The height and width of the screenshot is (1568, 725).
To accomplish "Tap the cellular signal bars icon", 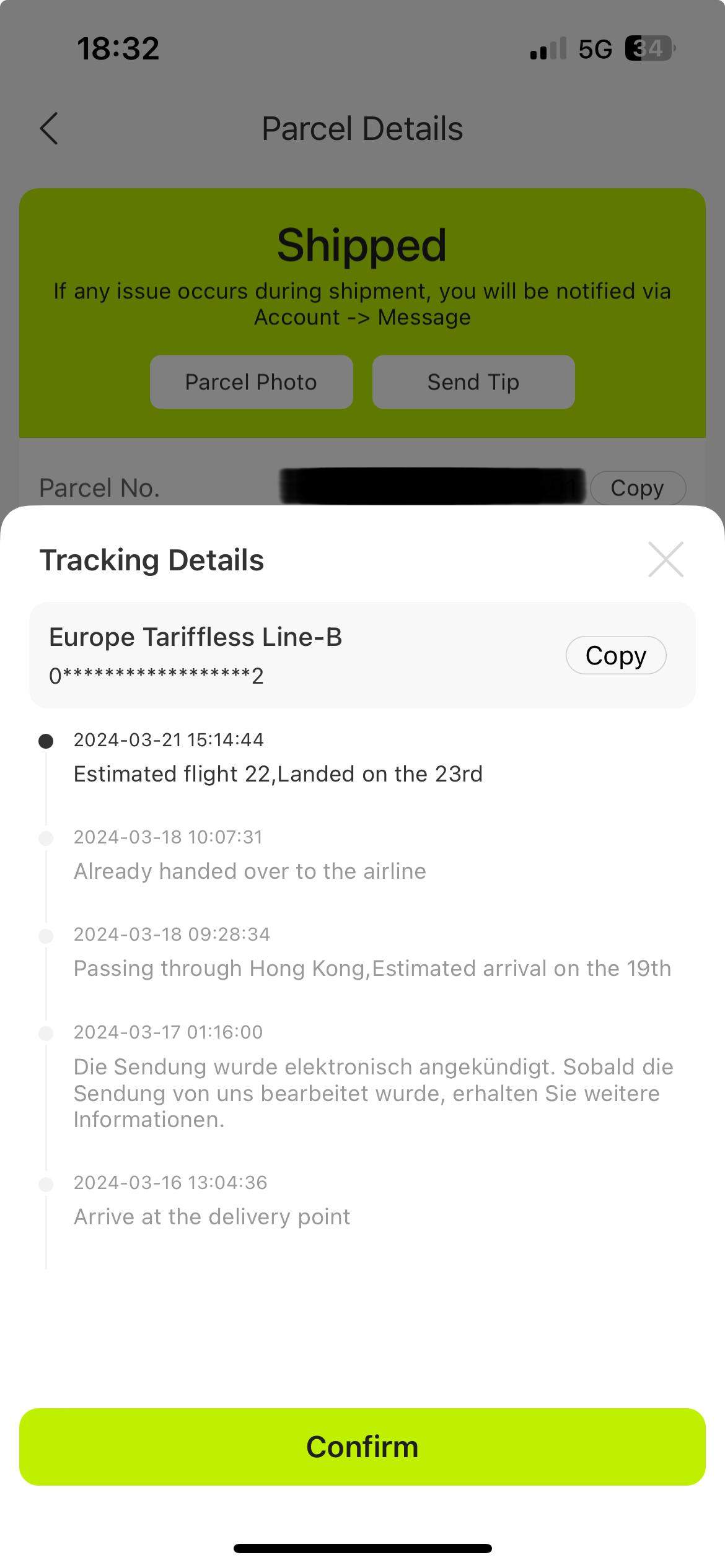I will coord(548,48).
